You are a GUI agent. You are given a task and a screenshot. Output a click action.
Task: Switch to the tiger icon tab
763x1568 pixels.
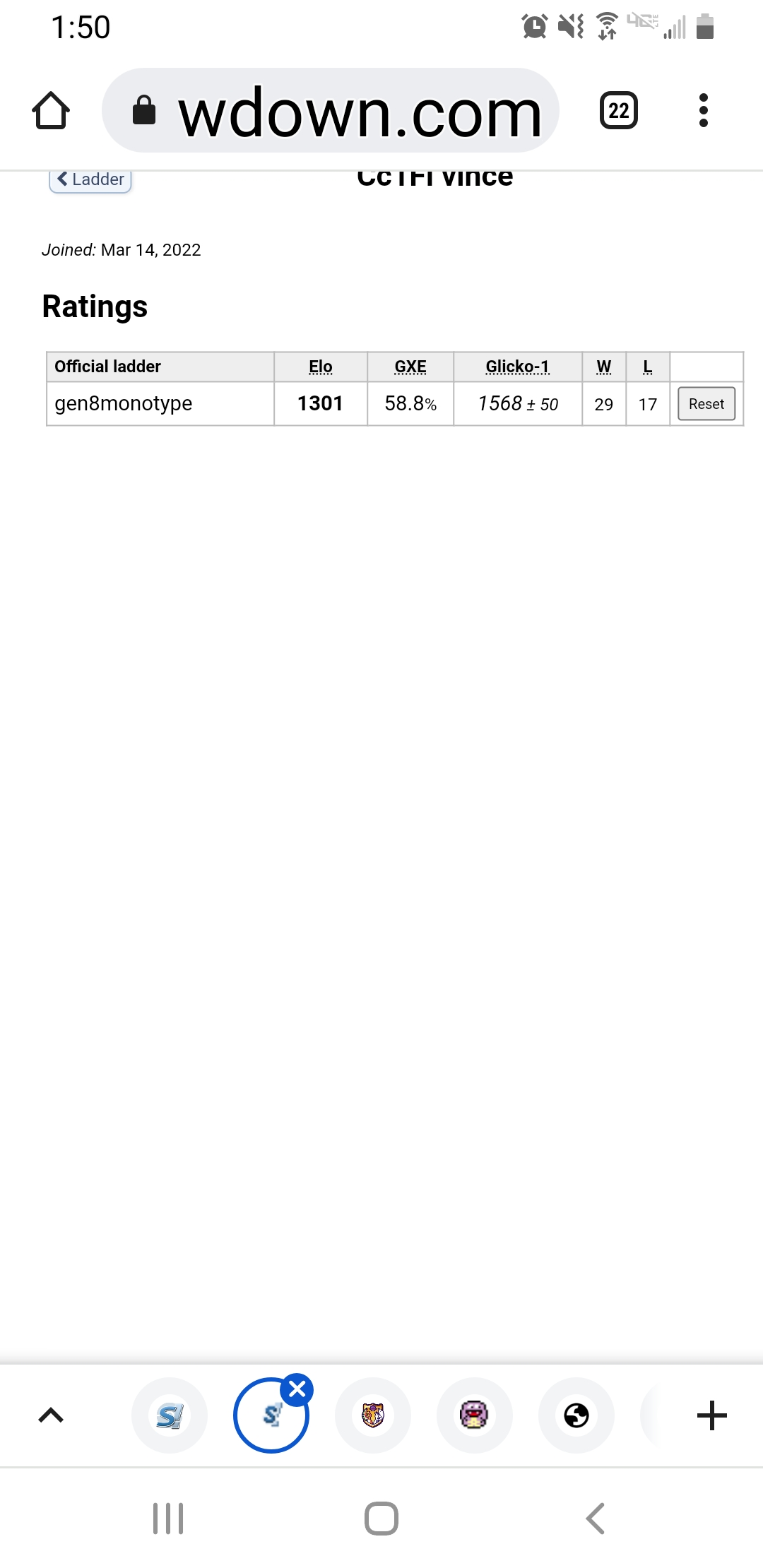(x=373, y=1415)
